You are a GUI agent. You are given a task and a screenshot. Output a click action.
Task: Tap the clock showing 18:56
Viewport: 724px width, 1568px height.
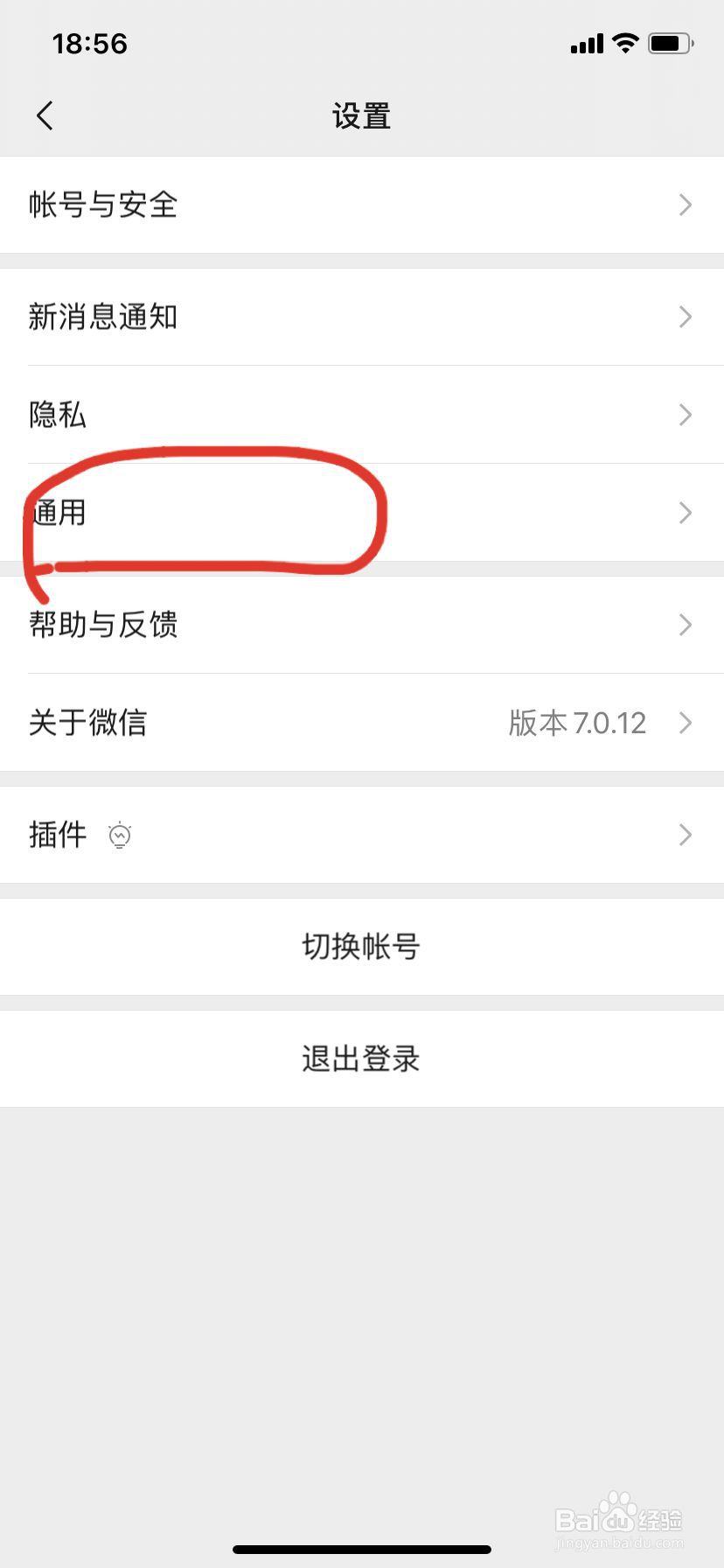(90, 43)
